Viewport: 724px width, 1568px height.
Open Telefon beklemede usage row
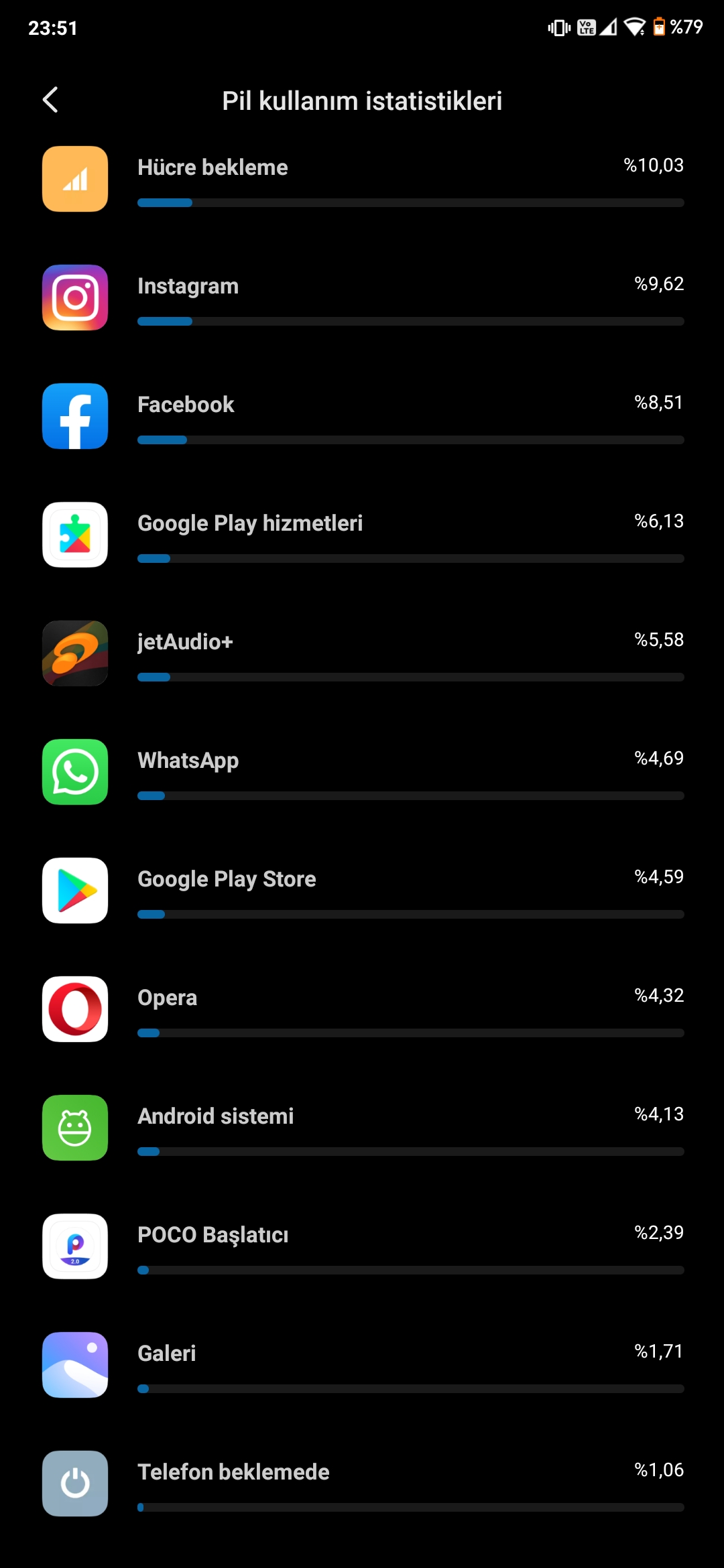click(362, 1484)
